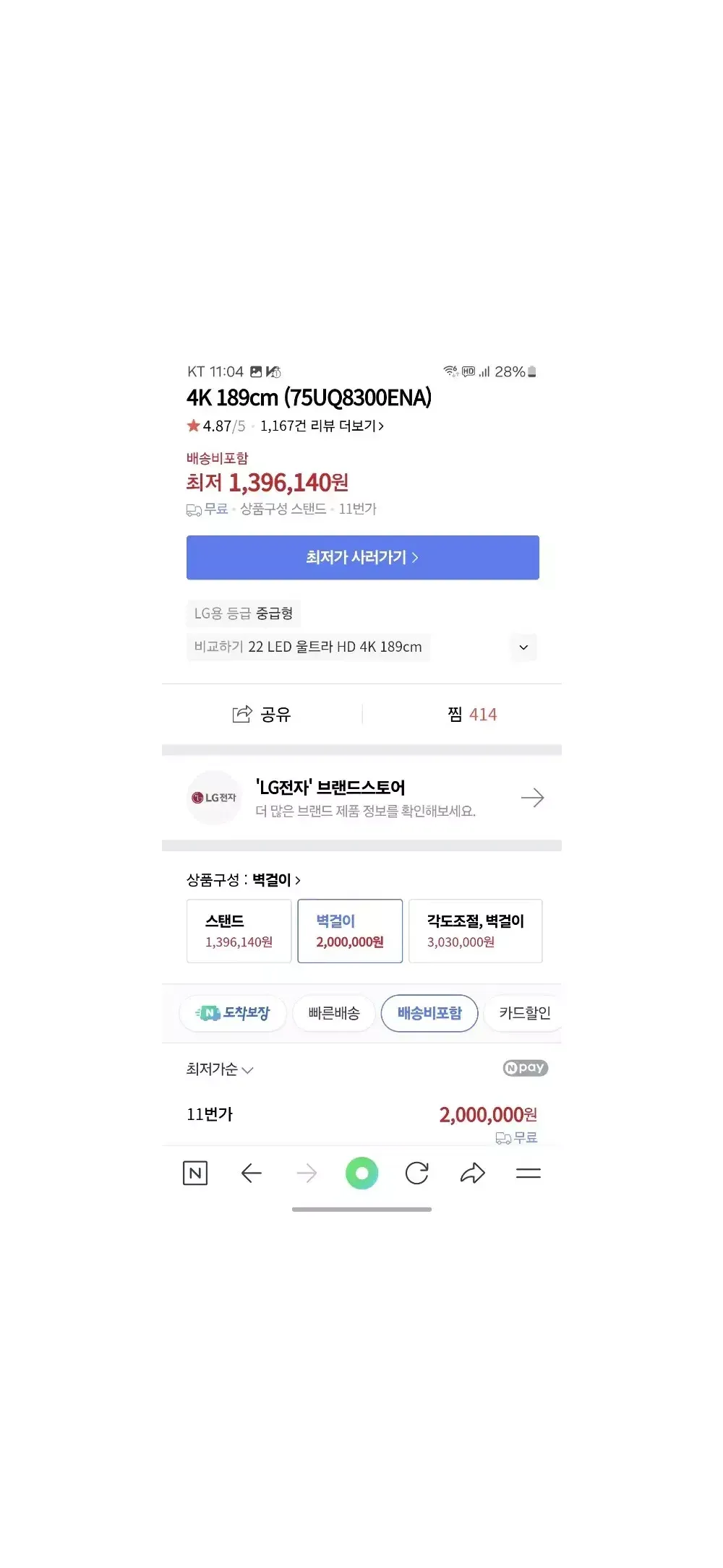Screen dimensions: 723x1568
Task: Add product to 찜 wishlist
Action: (x=471, y=715)
